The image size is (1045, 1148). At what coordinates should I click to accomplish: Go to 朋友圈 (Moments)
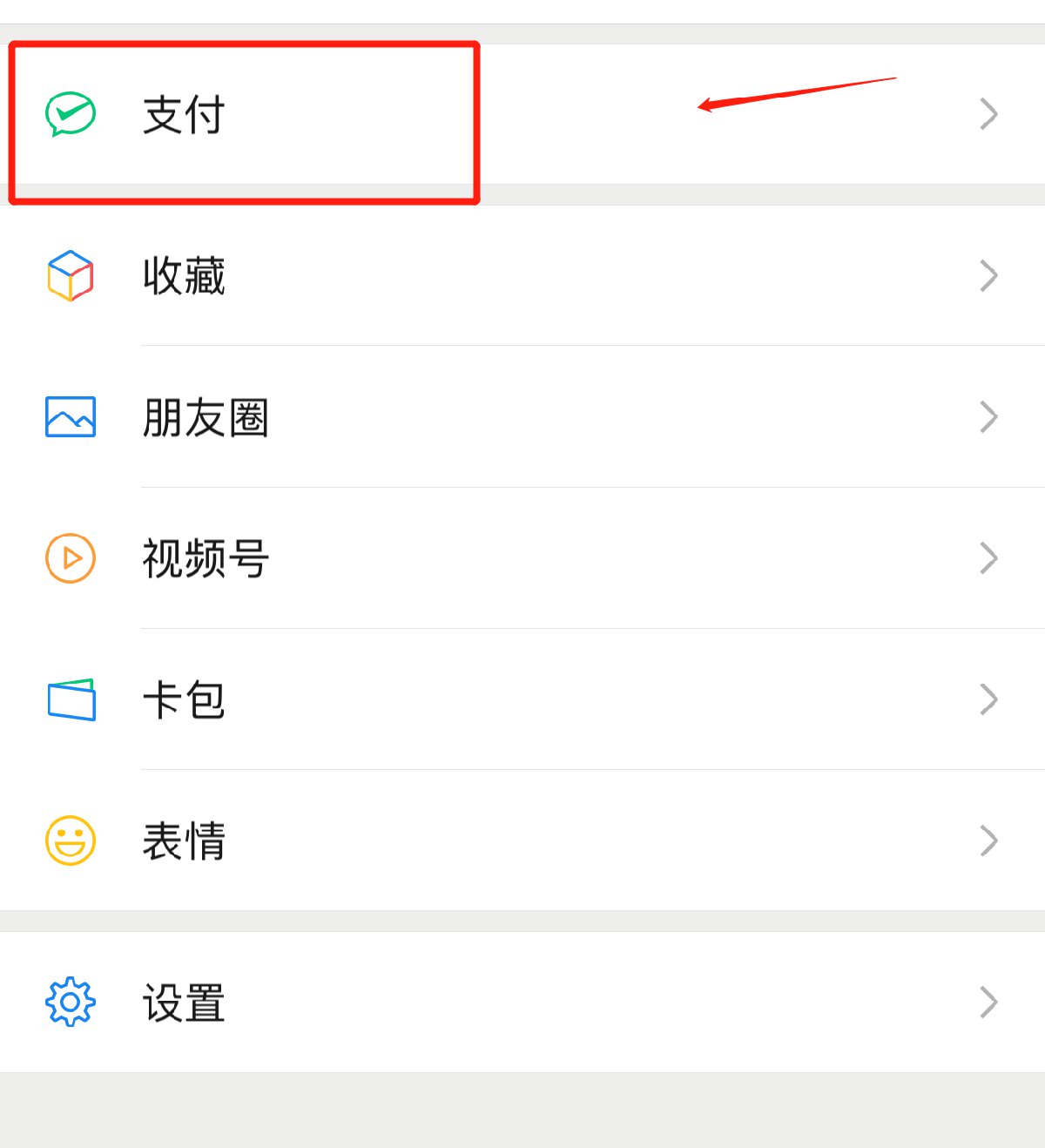(206, 417)
